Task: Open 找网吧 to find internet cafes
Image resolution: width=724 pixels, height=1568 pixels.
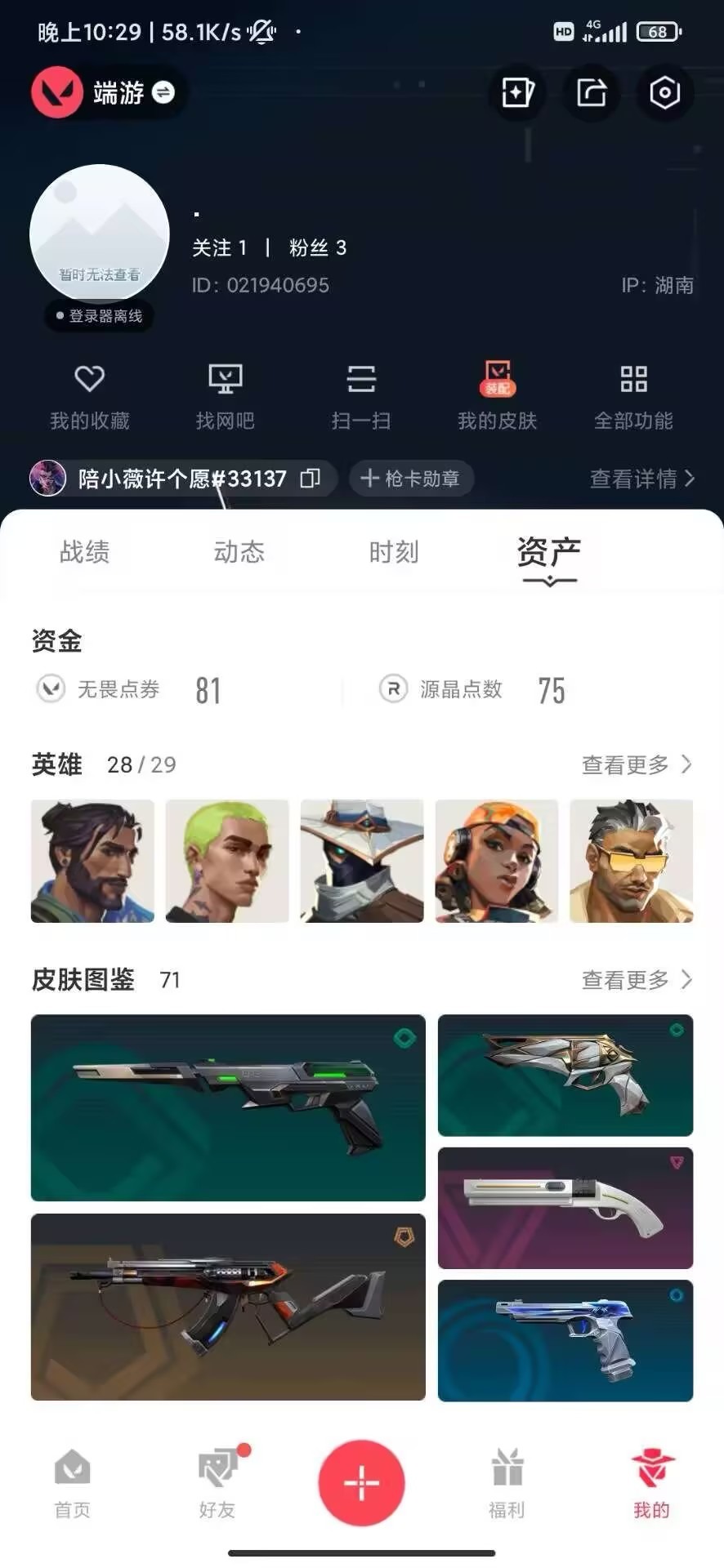Action: tap(226, 397)
